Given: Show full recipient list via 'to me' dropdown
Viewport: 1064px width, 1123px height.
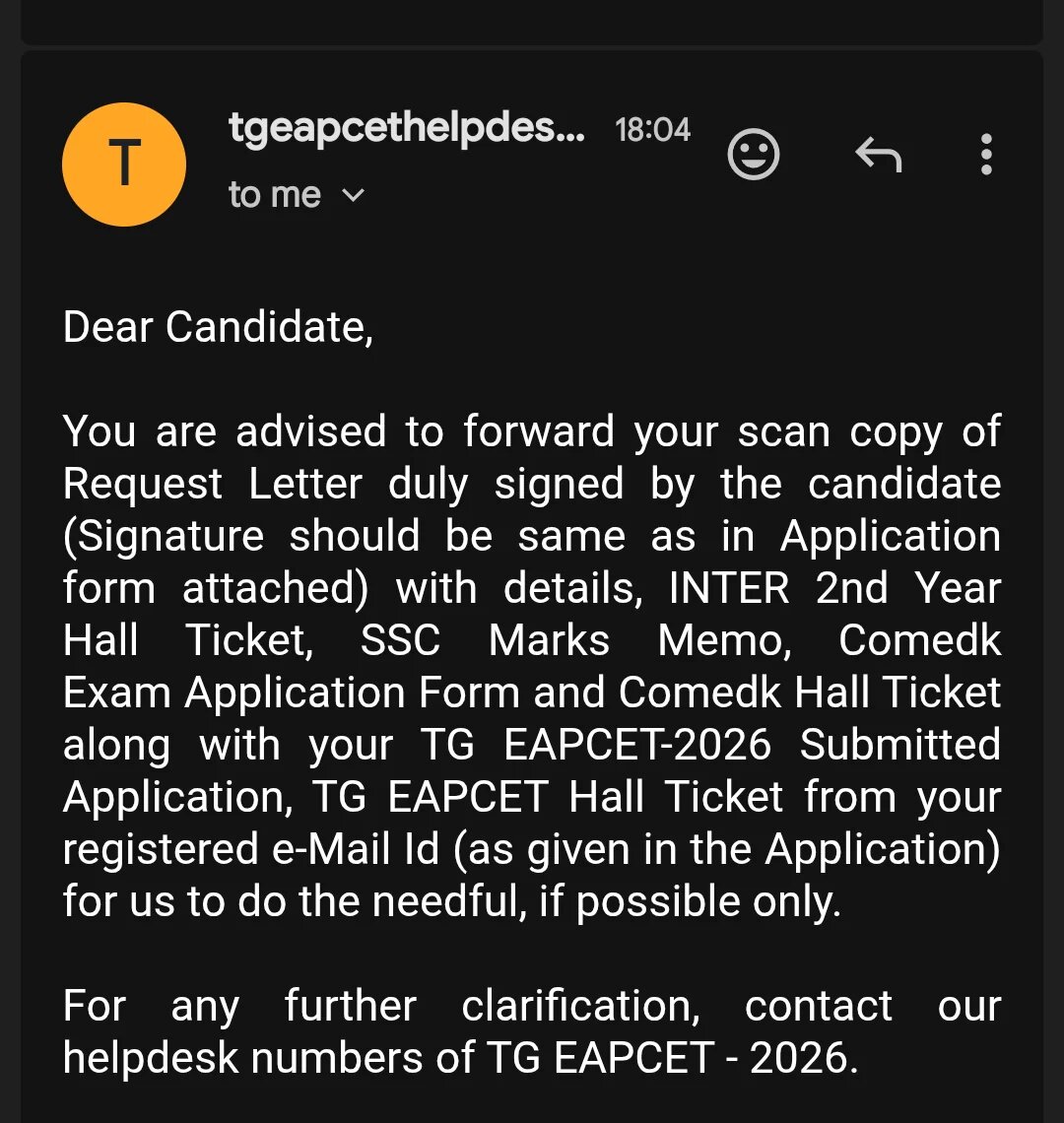Looking at the screenshot, I should [x=296, y=194].
